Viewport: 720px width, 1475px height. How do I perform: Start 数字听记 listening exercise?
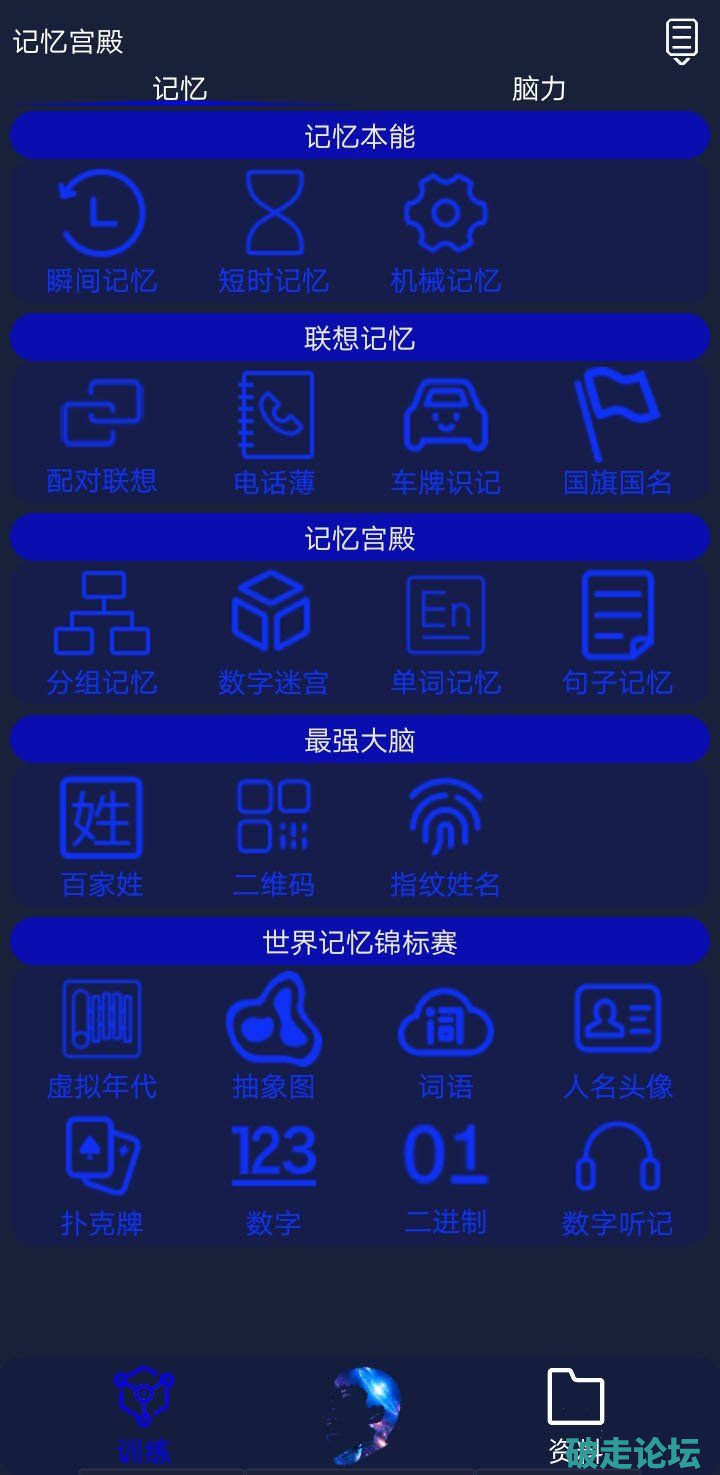pos(617,1175)
